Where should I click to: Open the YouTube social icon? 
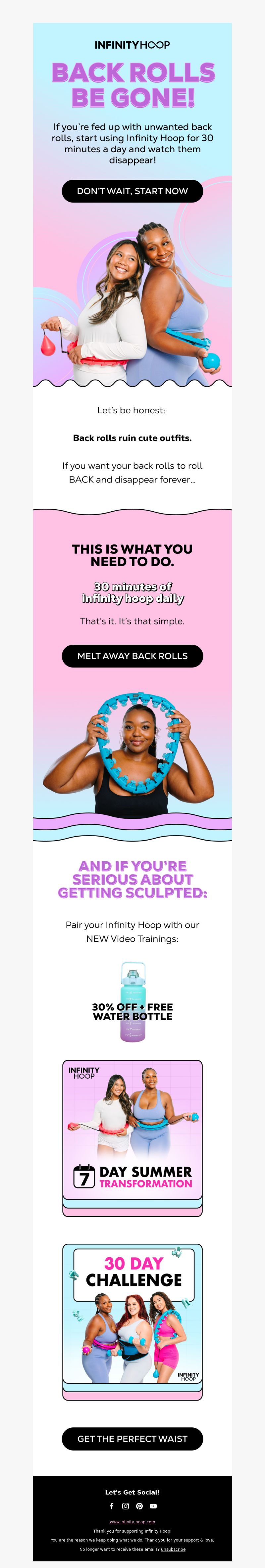click(153, 1506)
